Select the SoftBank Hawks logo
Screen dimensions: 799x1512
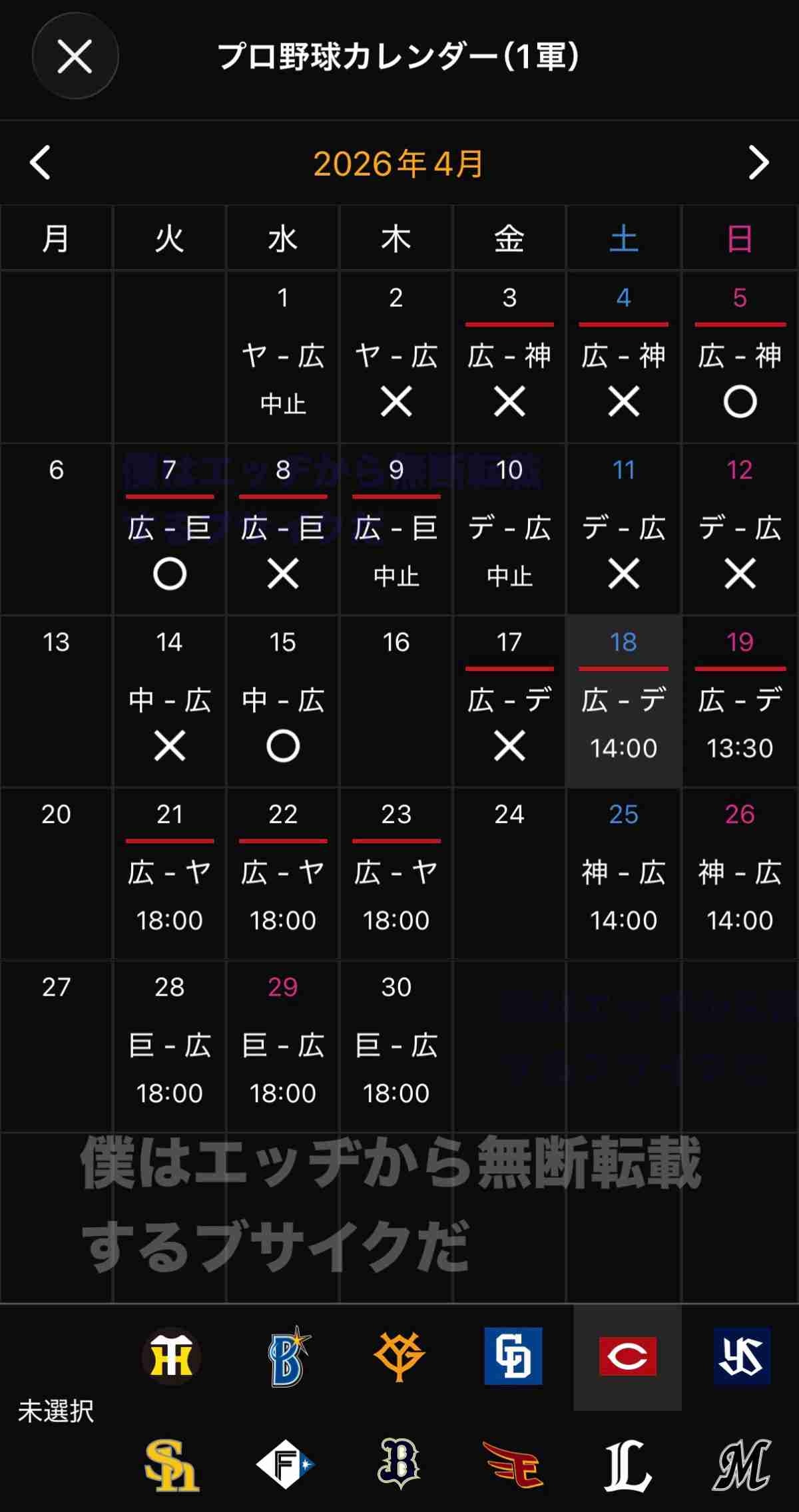point(171,1465)
